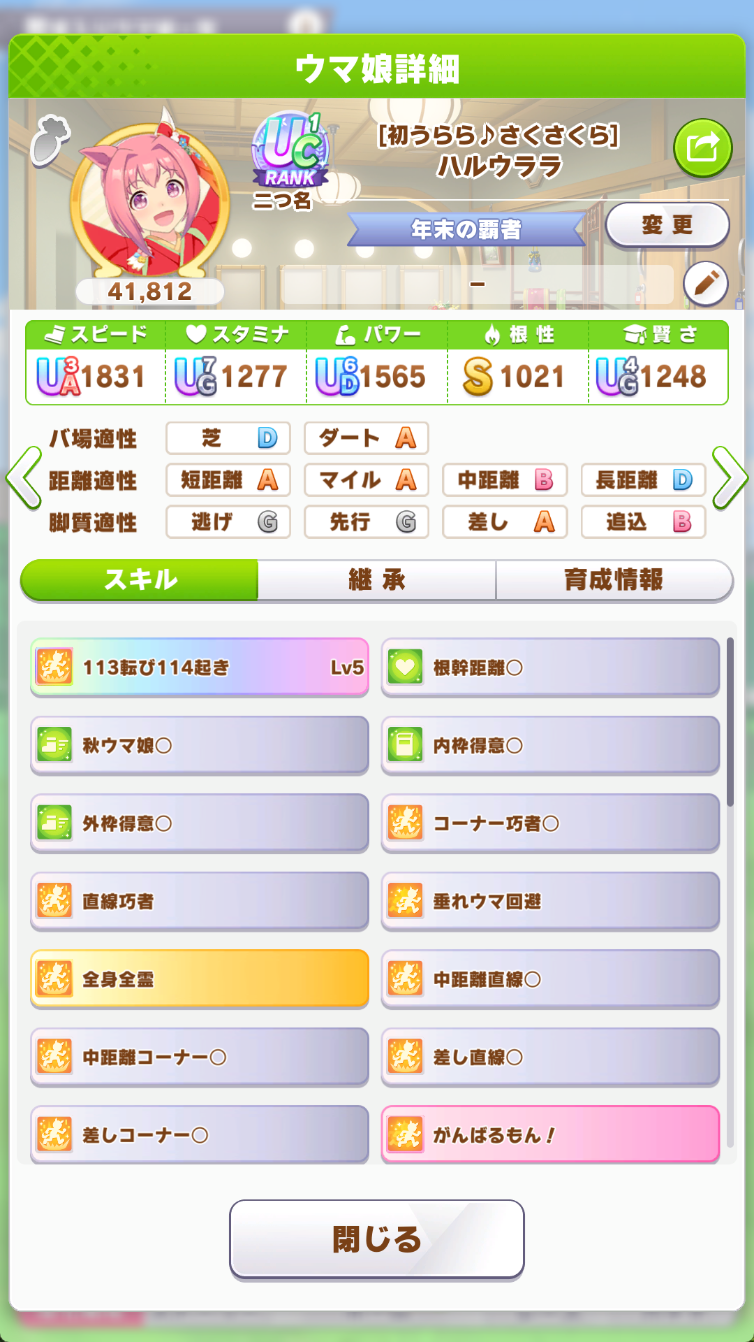Image resolution: width=754 pixels, height=1342 pixels.
Task: Open the 育成情報 tab
Action: 614,580
